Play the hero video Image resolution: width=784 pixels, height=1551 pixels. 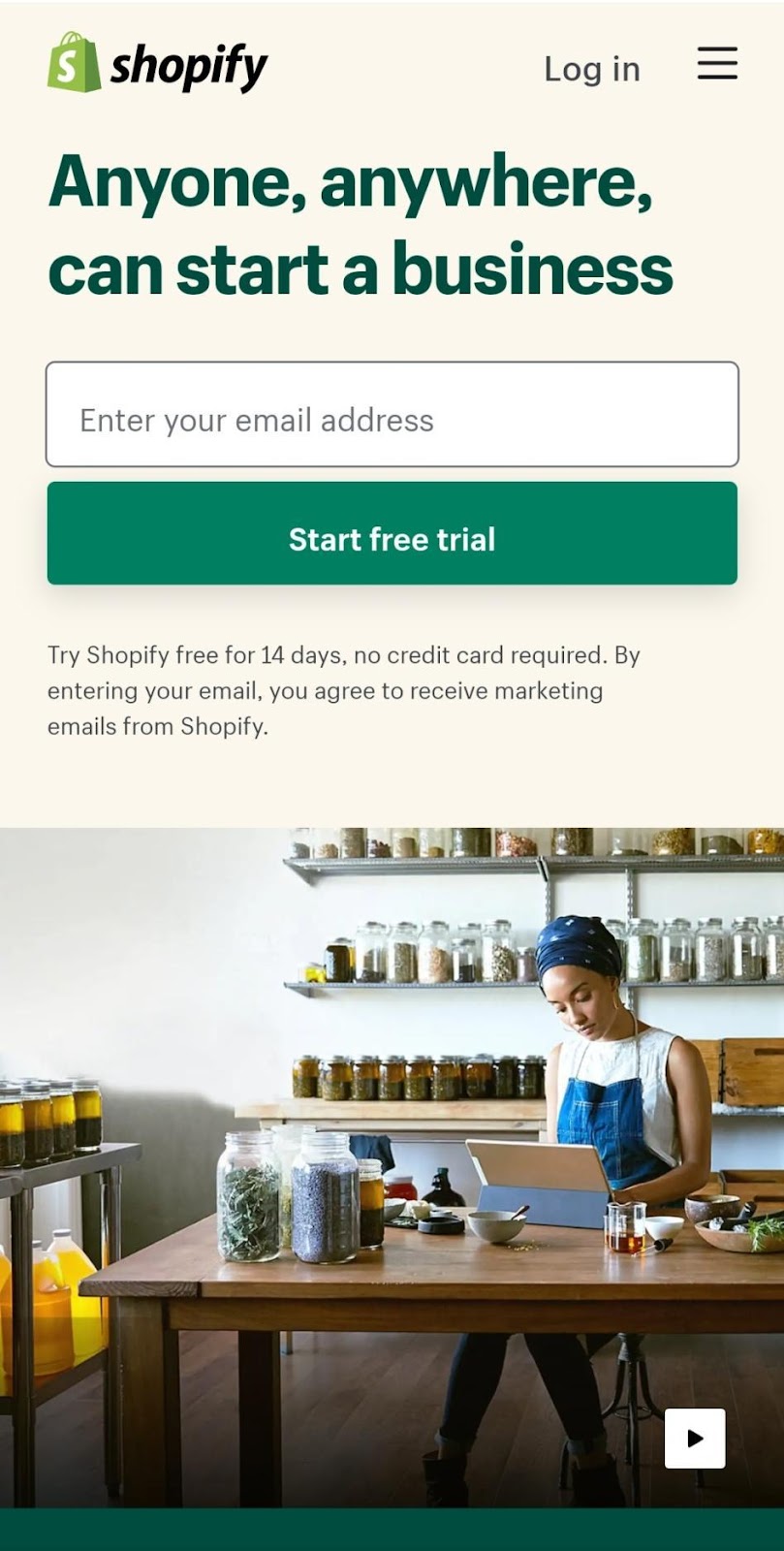click(x=695, y=1438)
